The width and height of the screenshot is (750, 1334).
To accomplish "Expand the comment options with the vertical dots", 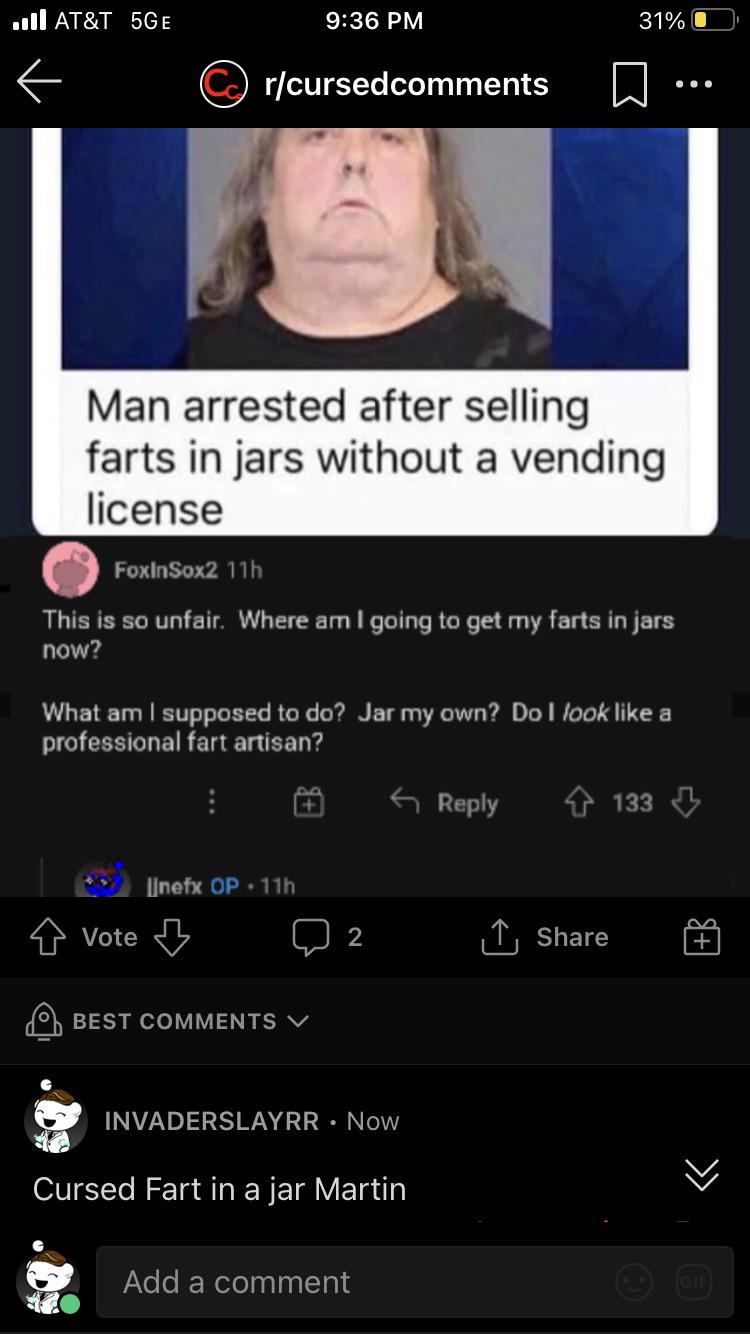I will [211, 802].
